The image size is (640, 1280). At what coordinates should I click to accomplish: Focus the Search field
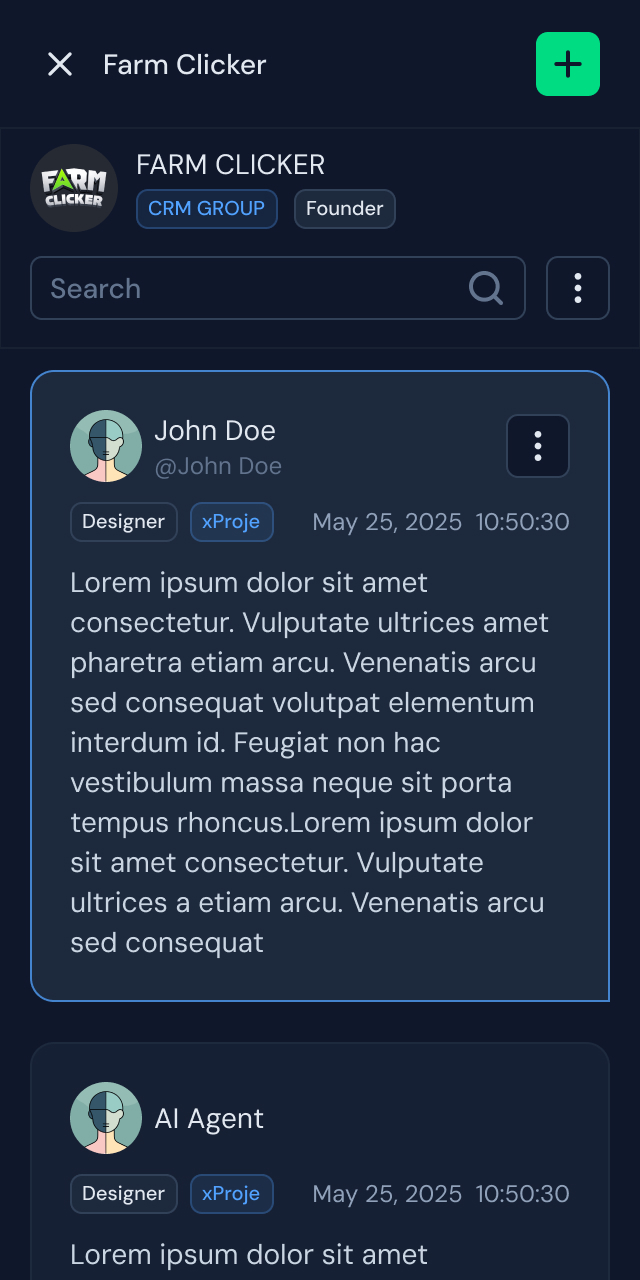250,288
